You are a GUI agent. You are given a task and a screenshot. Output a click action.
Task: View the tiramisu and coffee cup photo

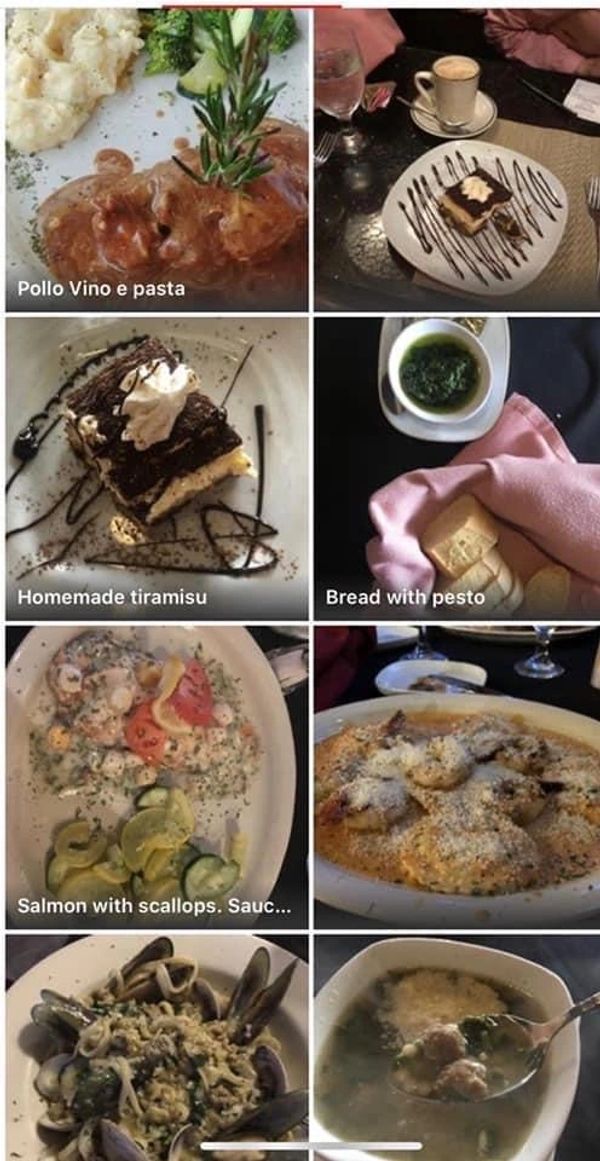coord(457,160)
